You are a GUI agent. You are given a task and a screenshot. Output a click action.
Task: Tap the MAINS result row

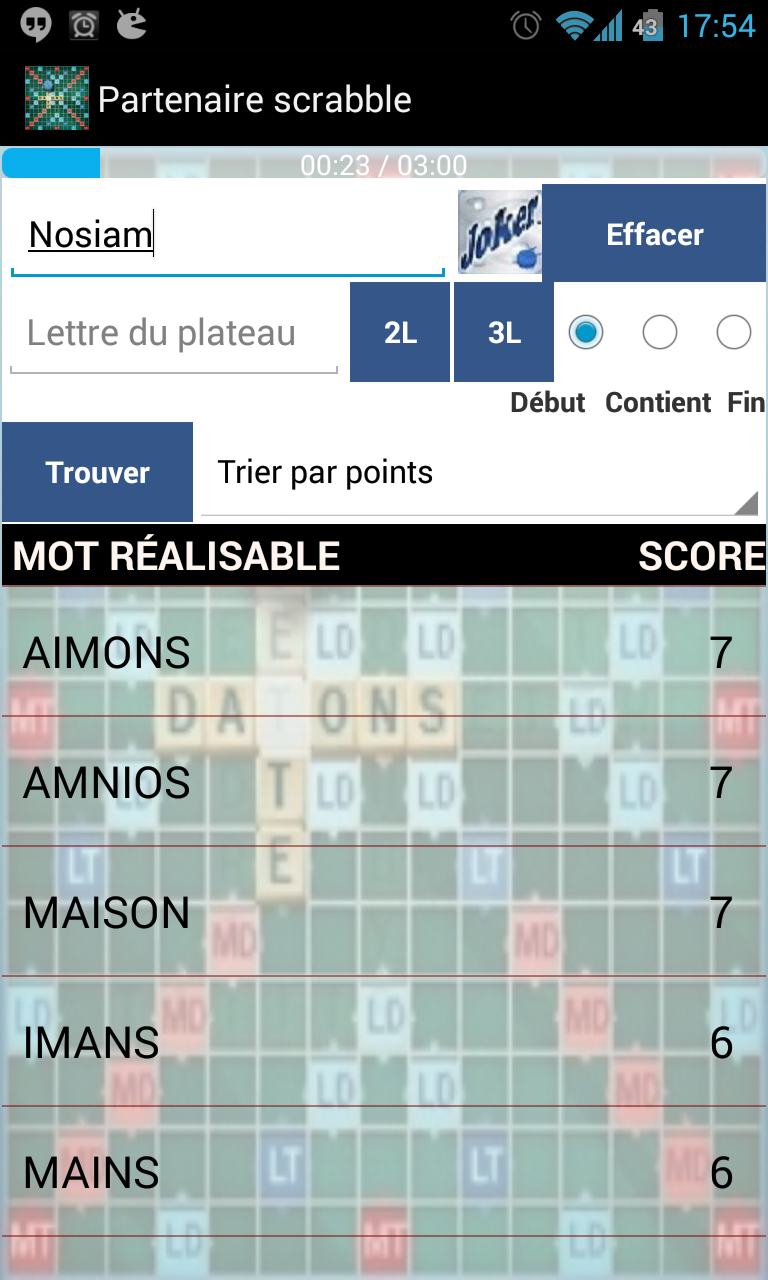pos(384,1173)
